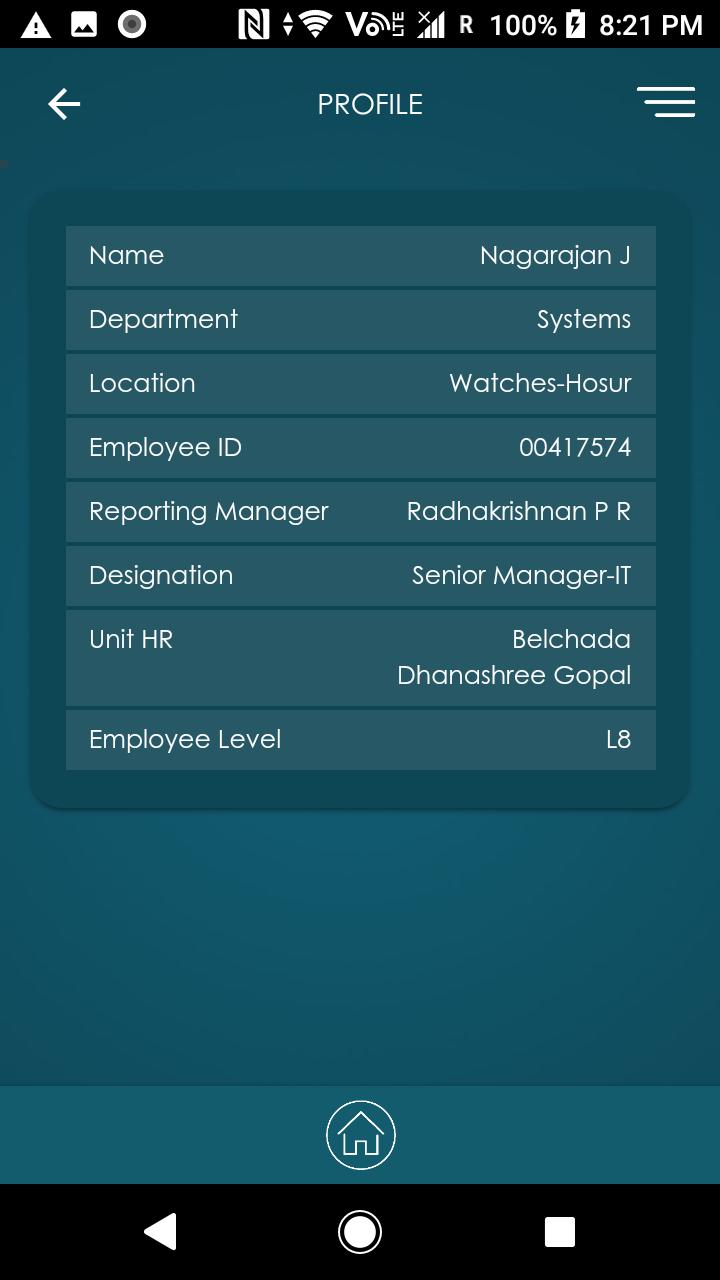The height and width of the screenshot is (1280, 720).
Task: Tap the home icon at the bottom
Action: pyautogui.click(x=360, y=1135)
